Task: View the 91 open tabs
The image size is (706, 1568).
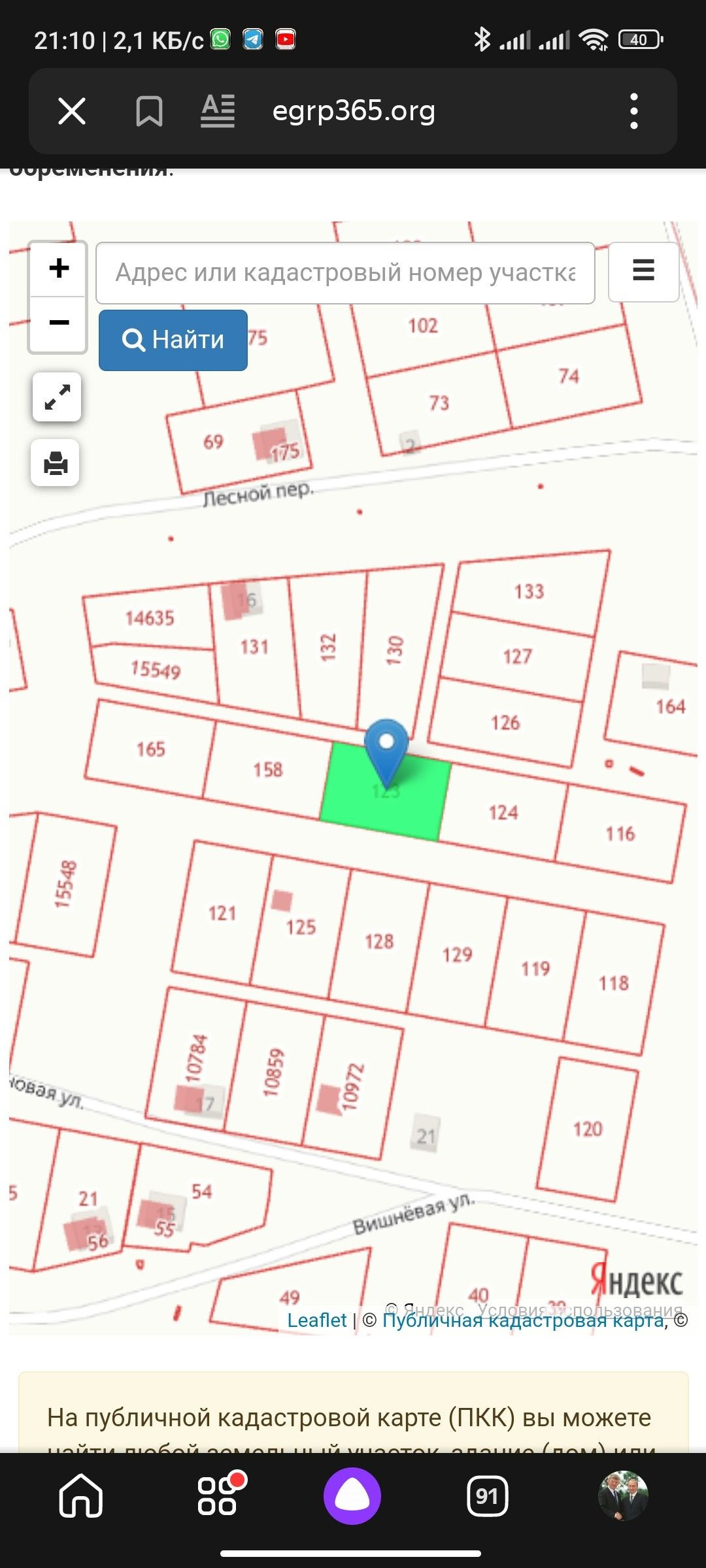Action: [x=487, y=1495]
